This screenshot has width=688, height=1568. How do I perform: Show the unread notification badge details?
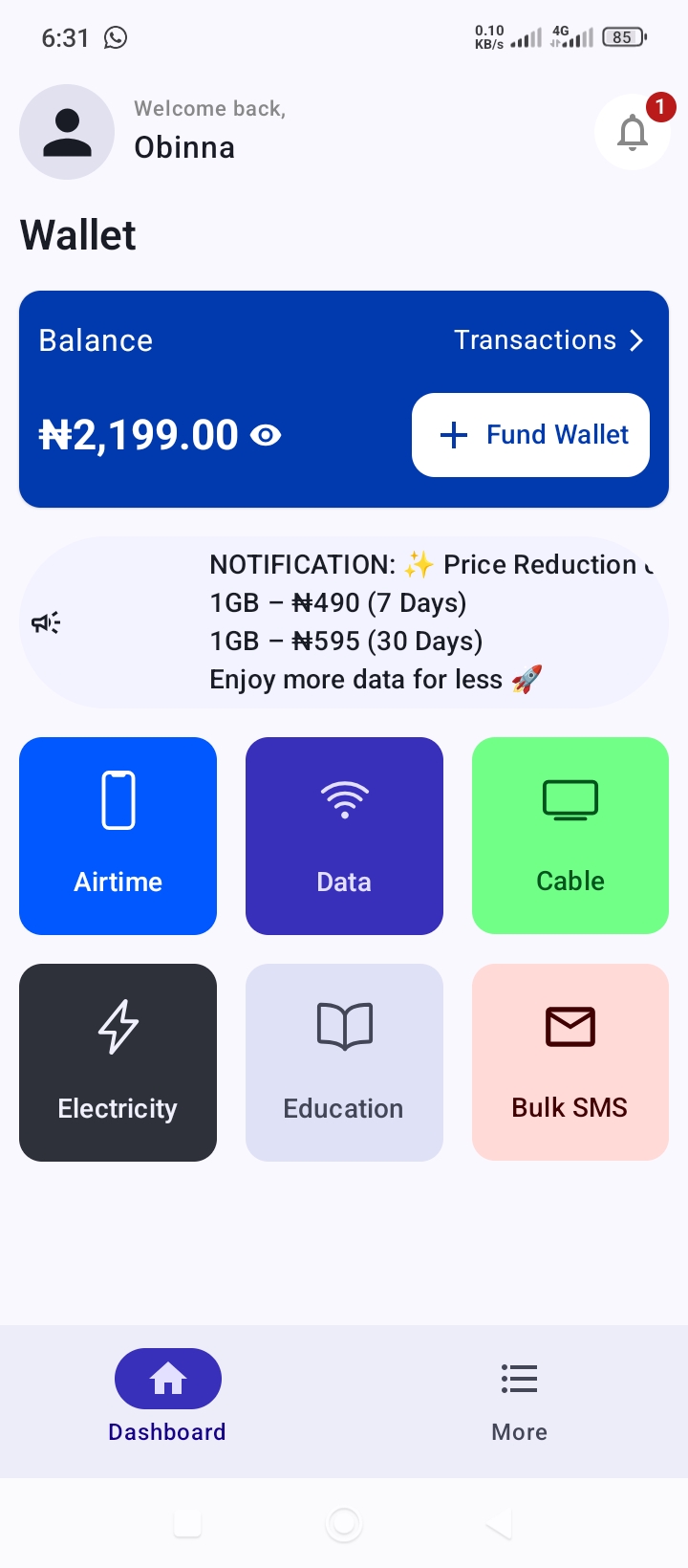pyautogui.click(x=659, y=108)
